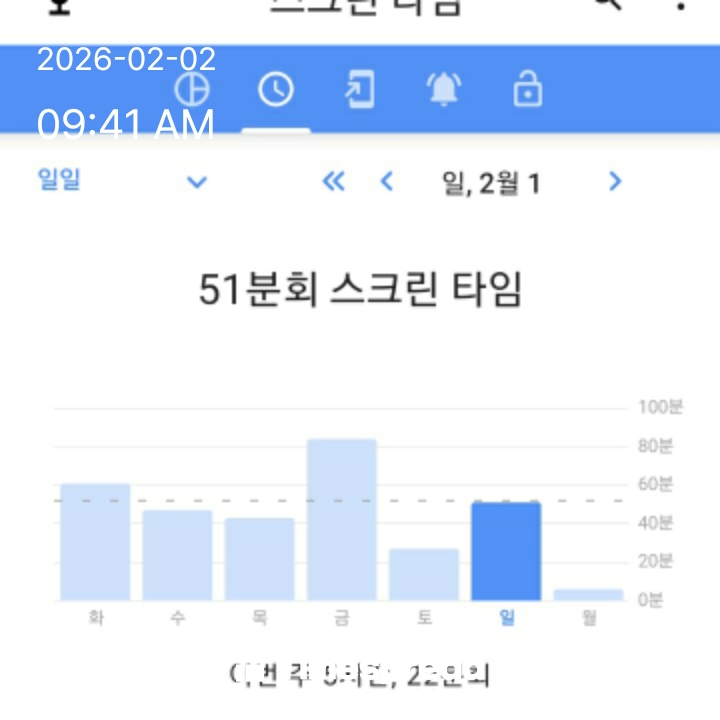The height and width of the screenshot is (720, 720).
Task: Select the 금 bar in chart
Action: pyautogui.click(x=342, y=520)
